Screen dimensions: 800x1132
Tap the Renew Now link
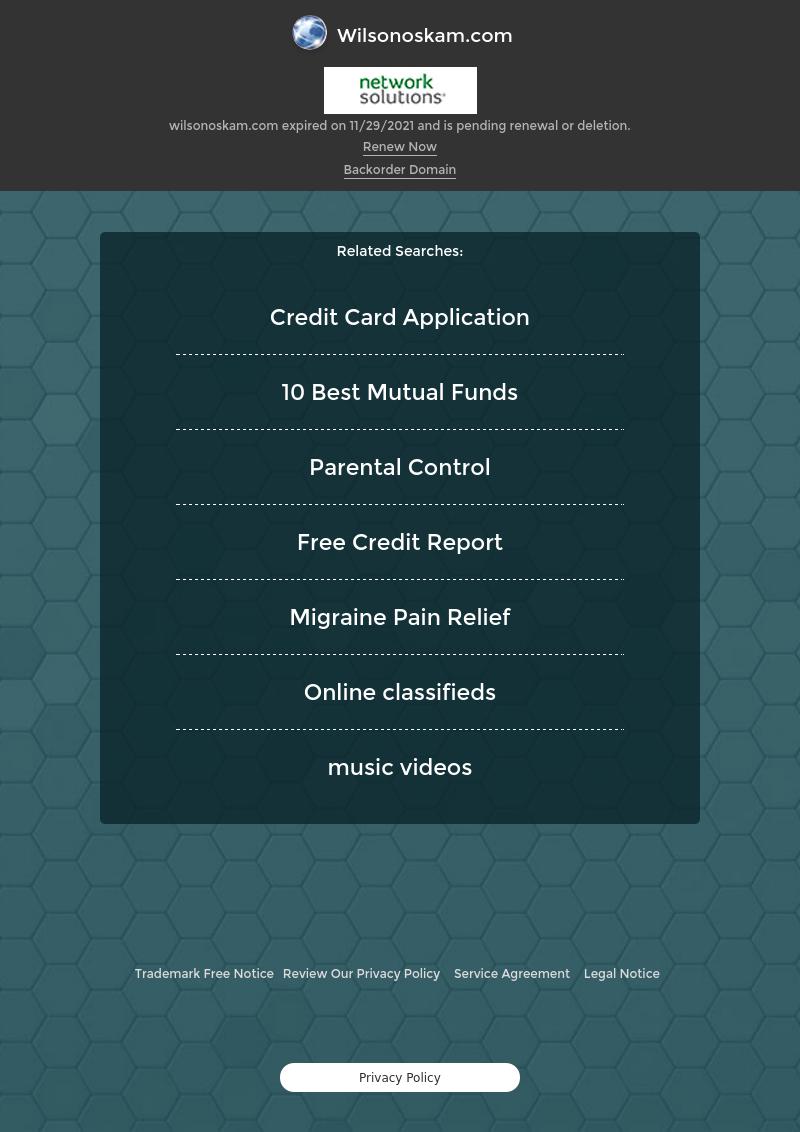[399, 147]
